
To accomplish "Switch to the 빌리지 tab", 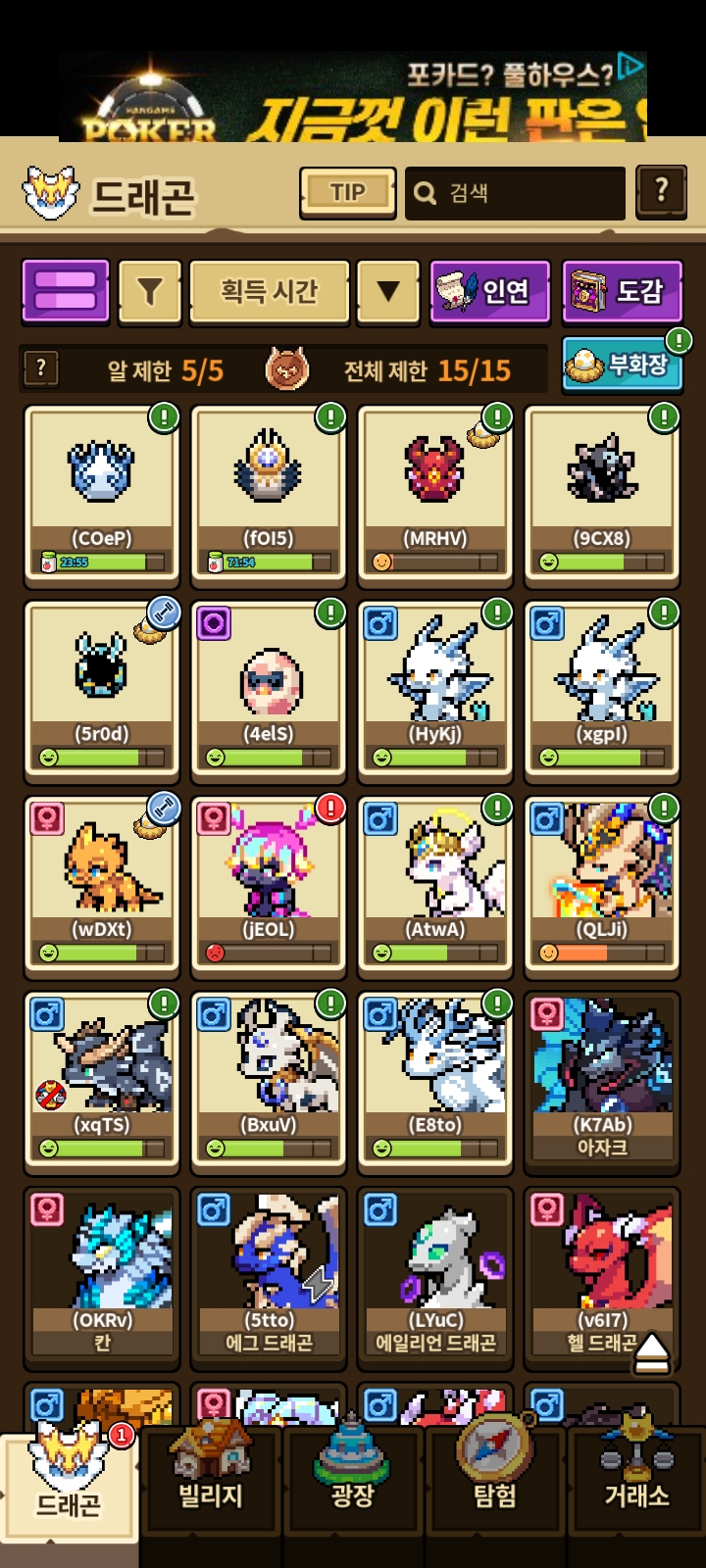I will point(210,1482).
